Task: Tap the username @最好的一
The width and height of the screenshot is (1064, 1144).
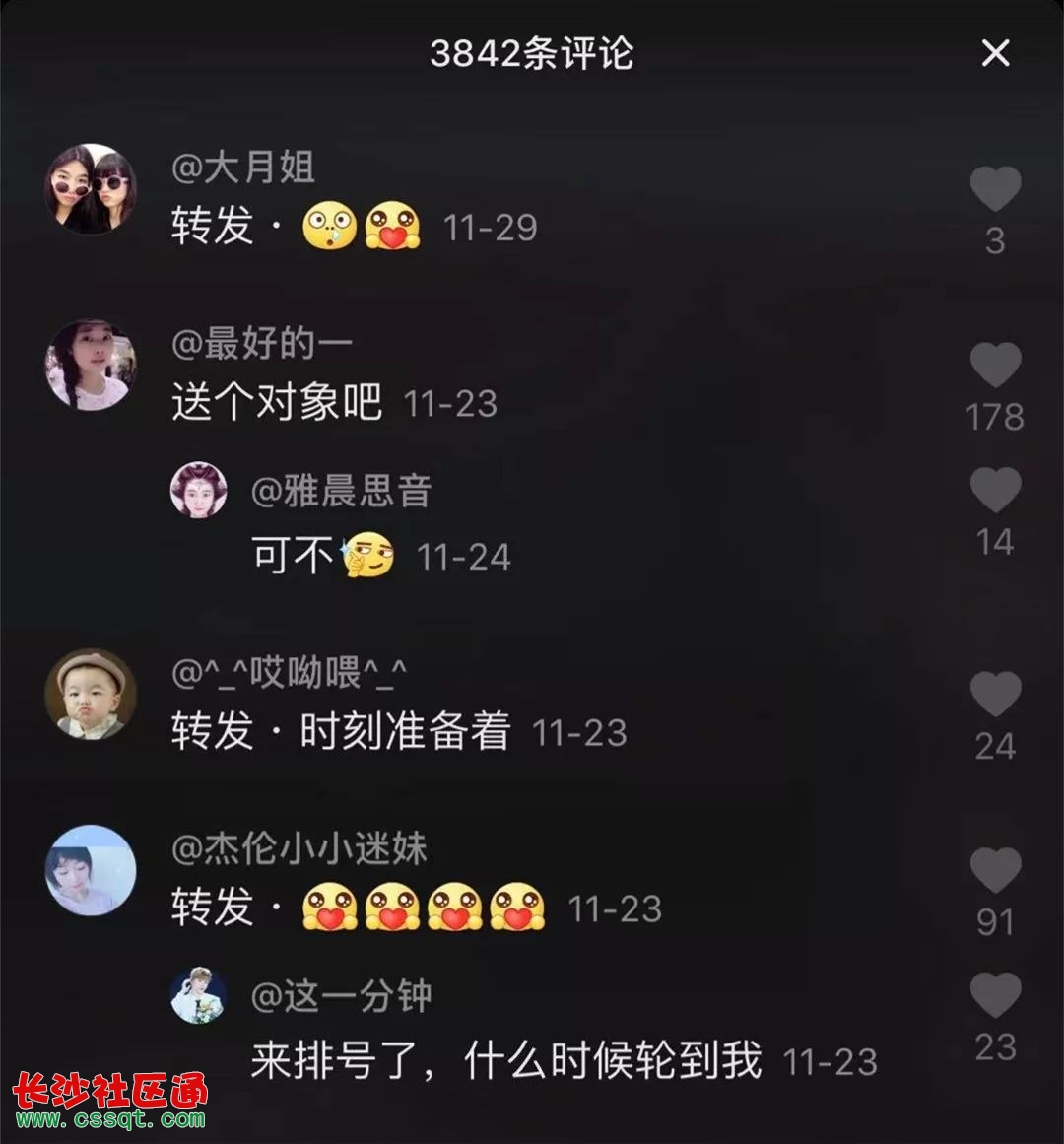Action: coord(261,344)
